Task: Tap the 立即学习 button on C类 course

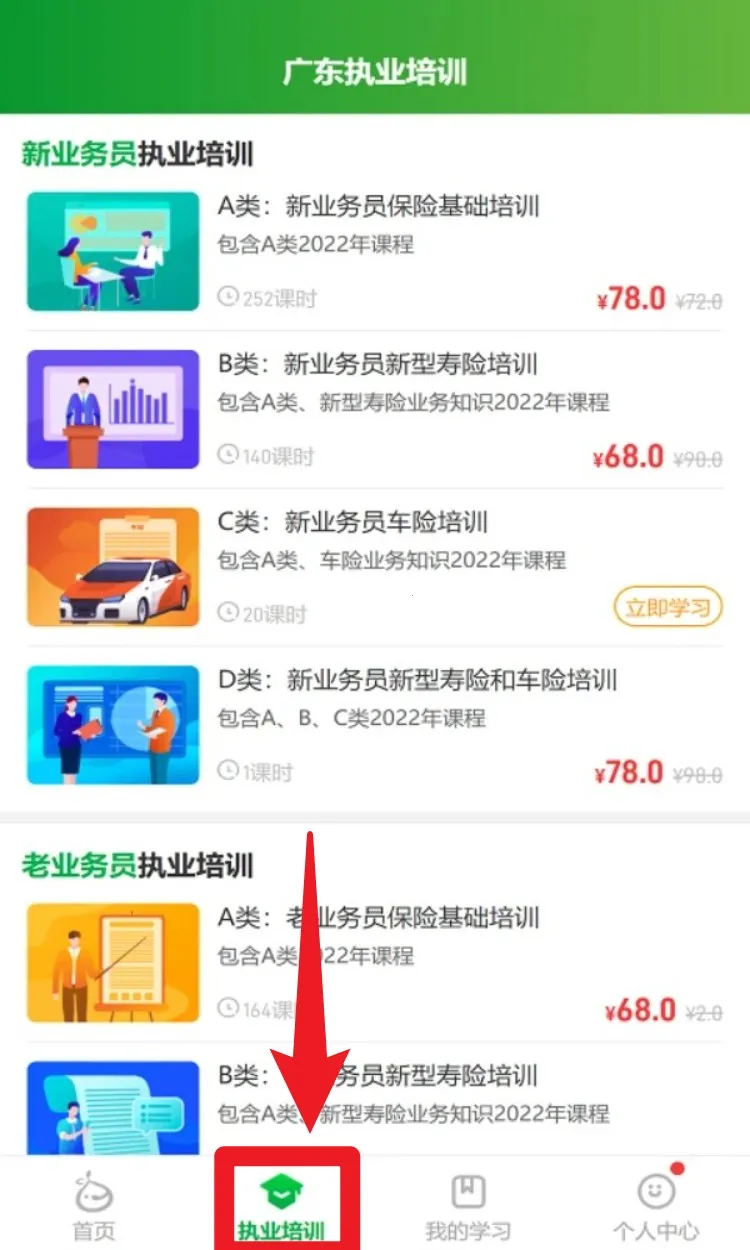Action: (667, 608)
